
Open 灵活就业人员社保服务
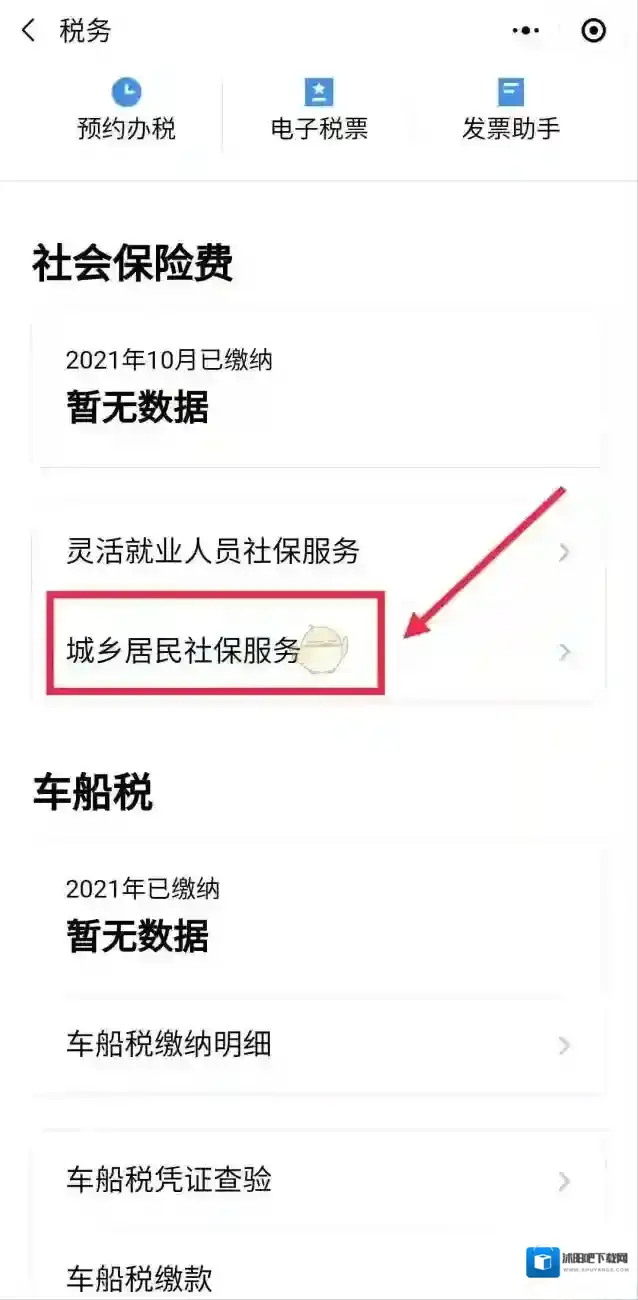[318, 551]
